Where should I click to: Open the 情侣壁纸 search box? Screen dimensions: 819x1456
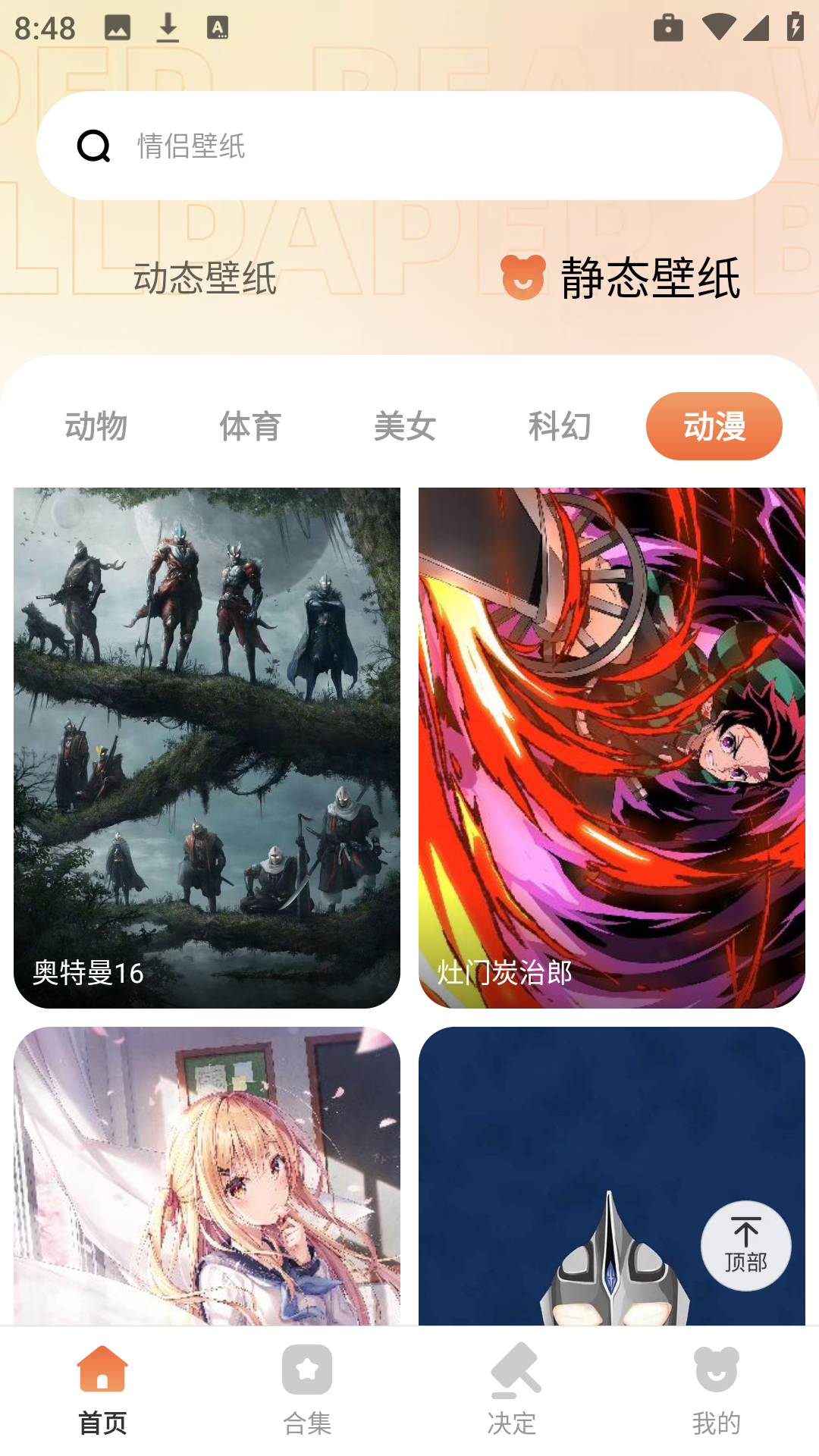(409, 146)
